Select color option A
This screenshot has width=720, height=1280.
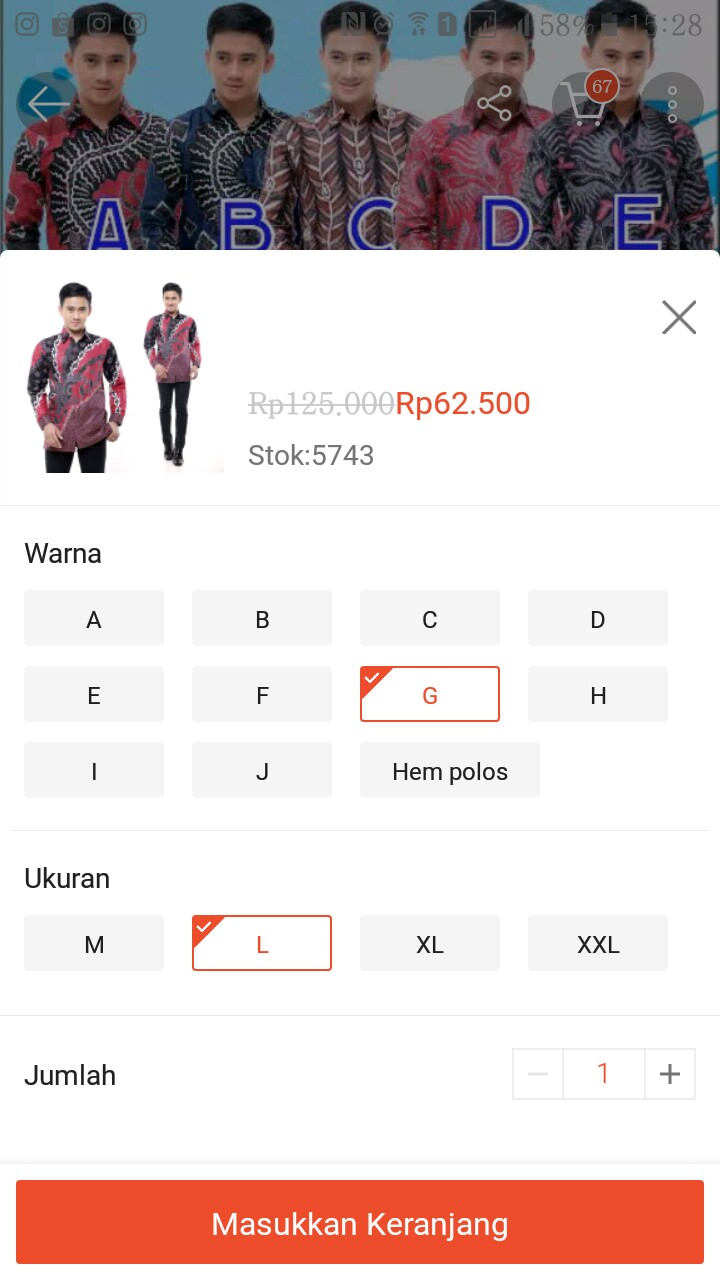click(x=93, y=619)
